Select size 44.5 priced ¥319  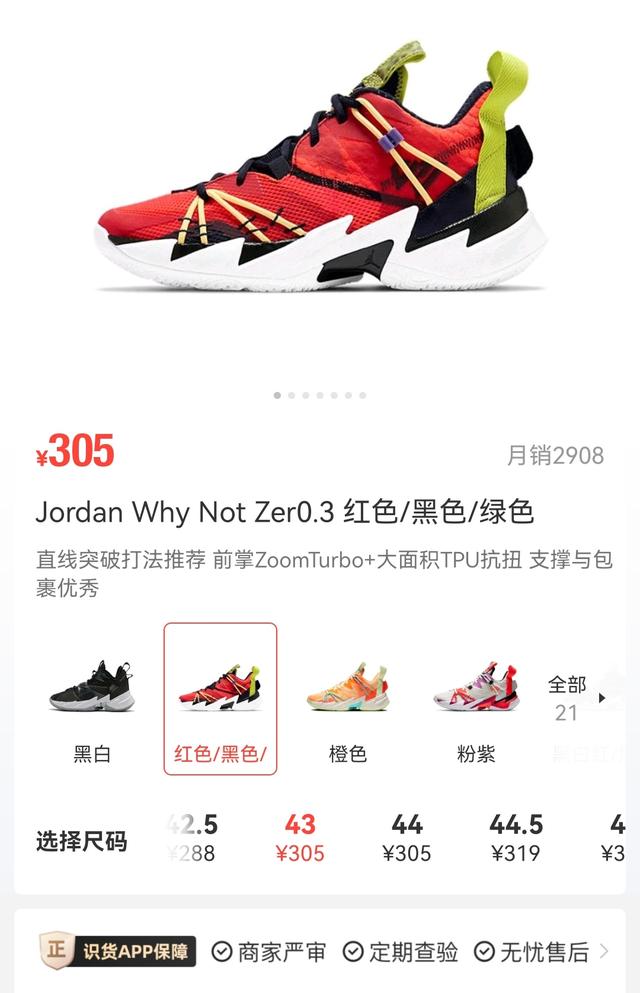[516, 838]
